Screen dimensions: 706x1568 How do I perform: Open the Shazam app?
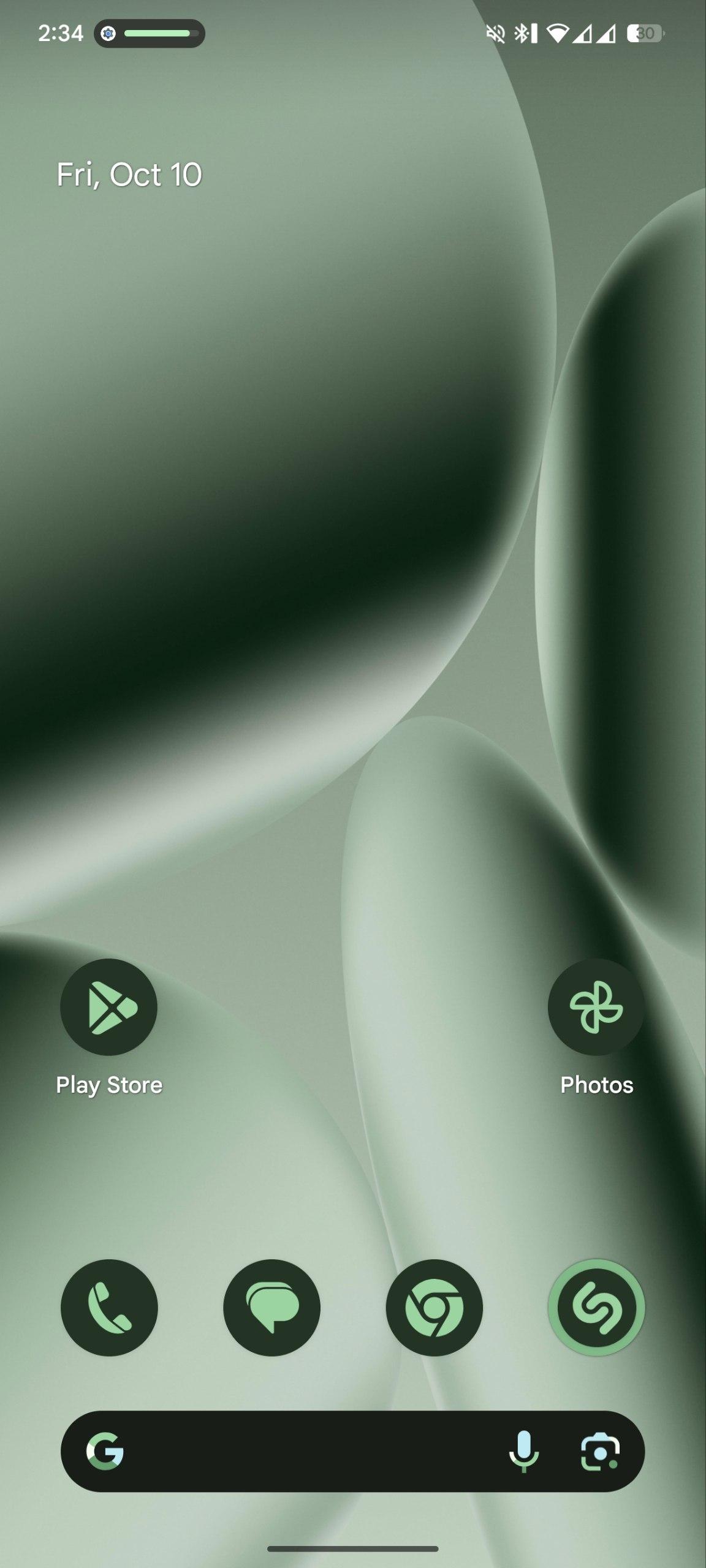pyautogui.click(x=596, y=1307)
